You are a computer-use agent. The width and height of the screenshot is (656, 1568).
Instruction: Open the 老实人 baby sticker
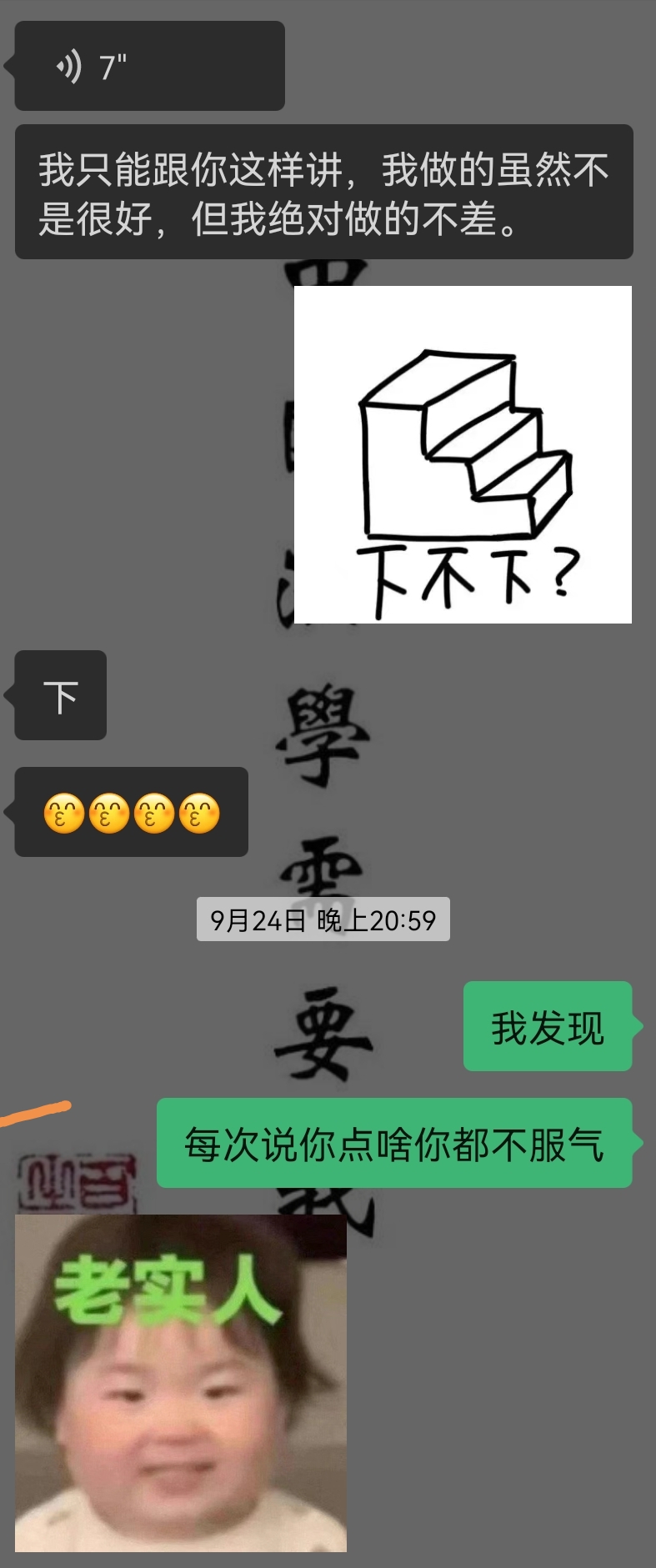[x=181, y=1382]
